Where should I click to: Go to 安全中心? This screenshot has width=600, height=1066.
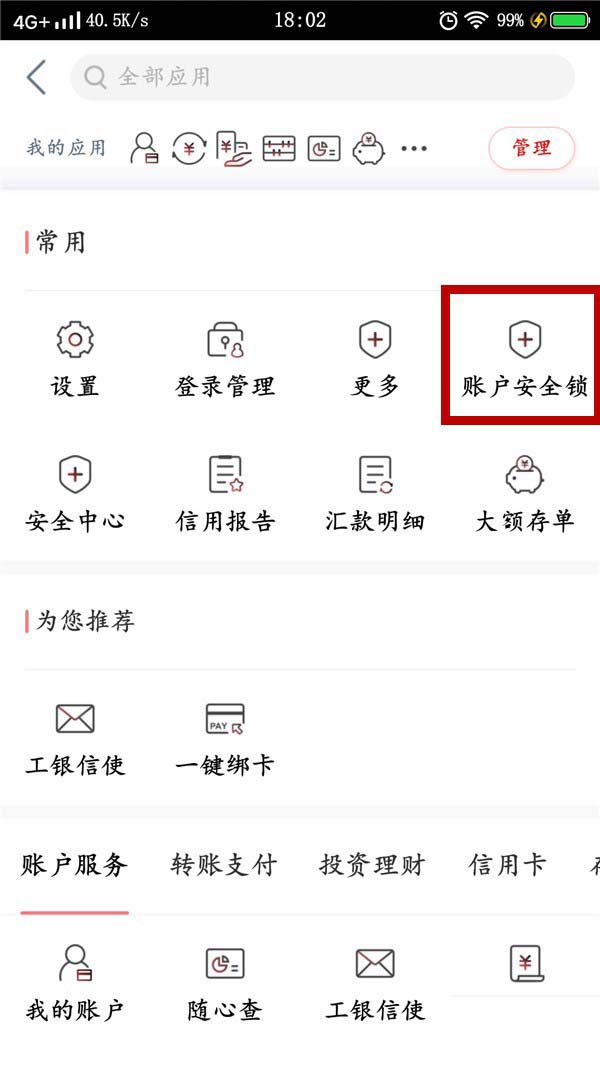75,495
